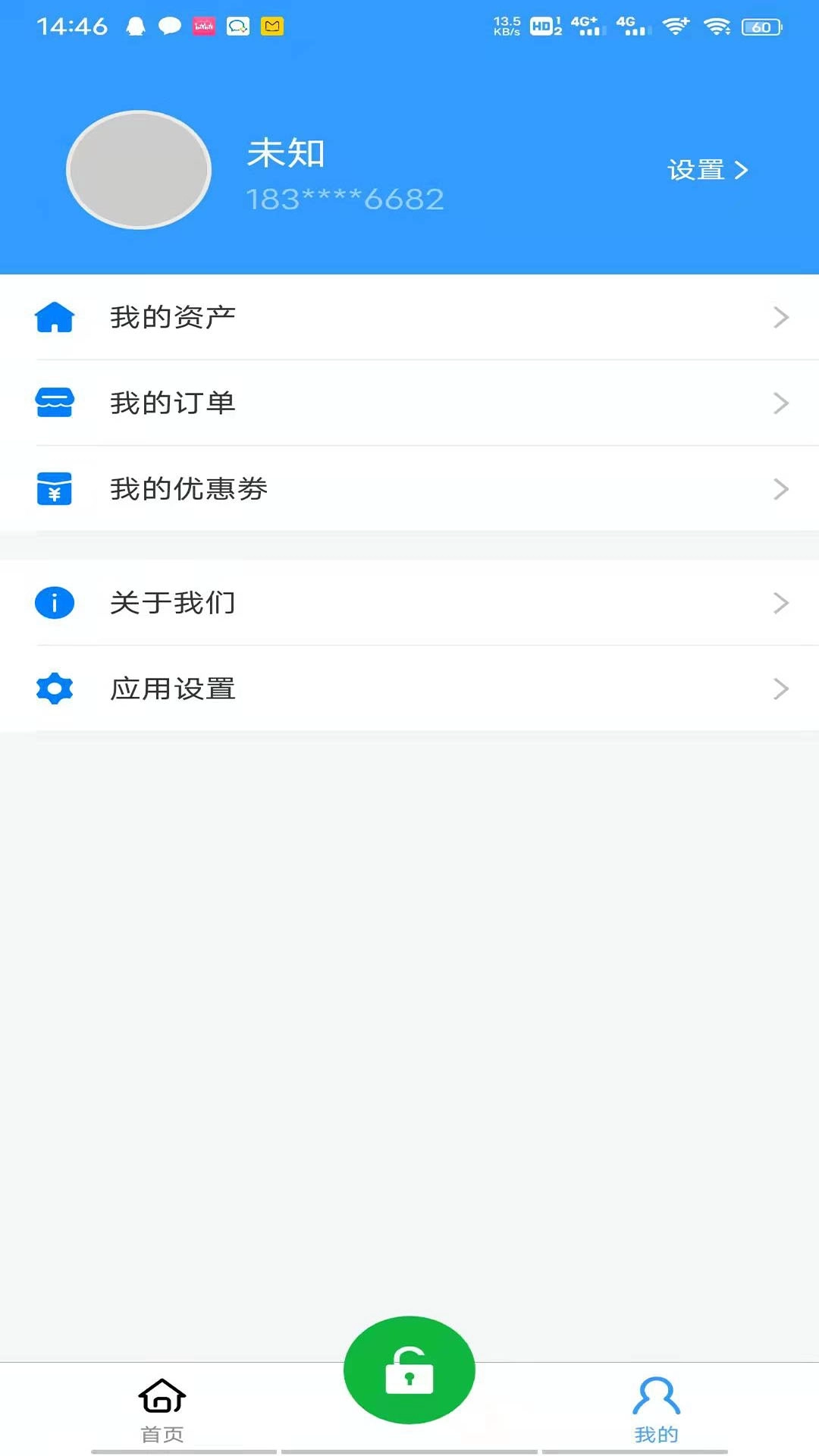
Task: Expand the chevron beside 关于我们
Action: (781, 603)
